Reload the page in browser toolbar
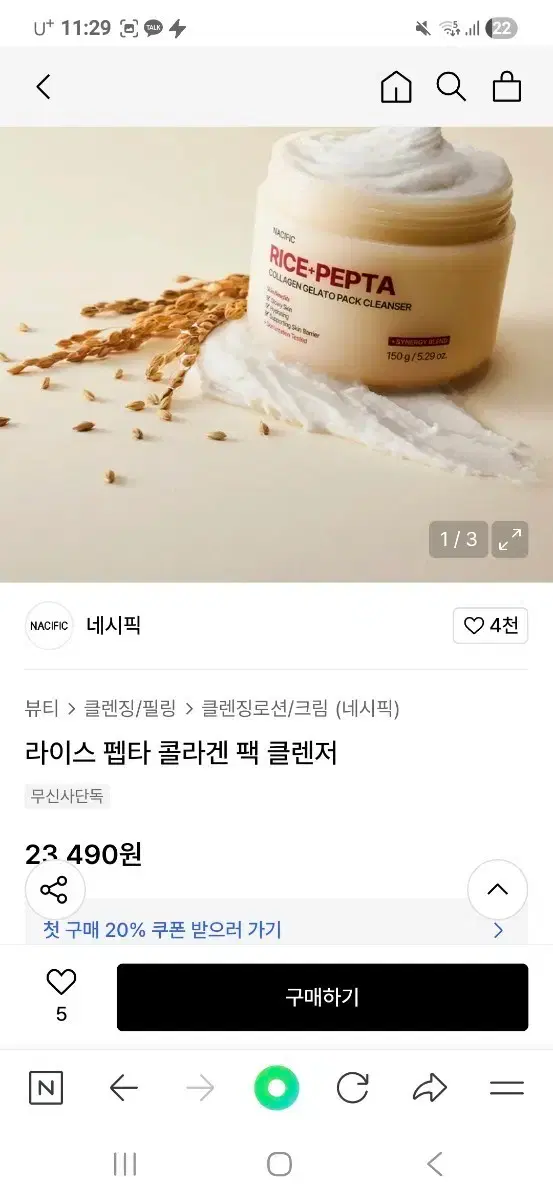 352,1088
